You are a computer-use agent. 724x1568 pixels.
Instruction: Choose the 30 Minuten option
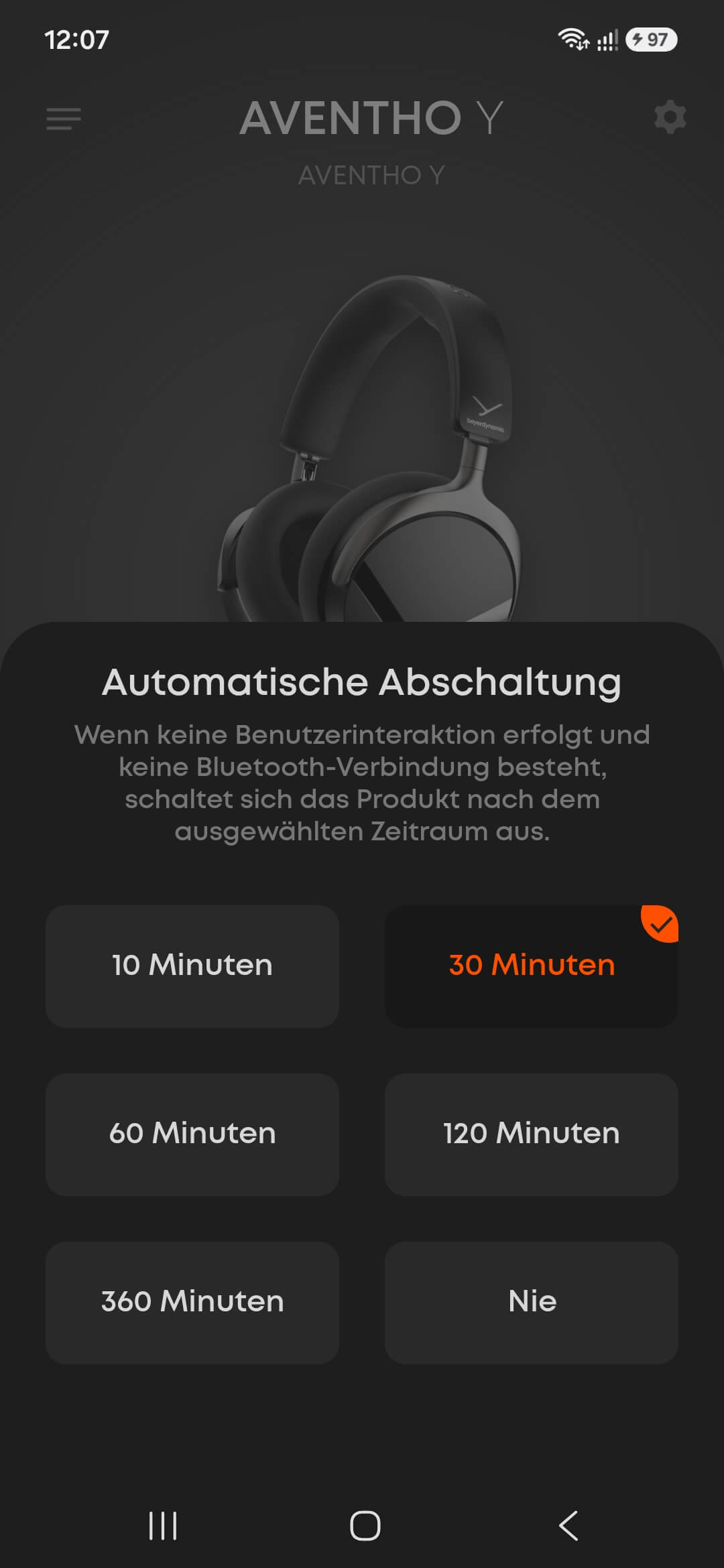(532, 966)
